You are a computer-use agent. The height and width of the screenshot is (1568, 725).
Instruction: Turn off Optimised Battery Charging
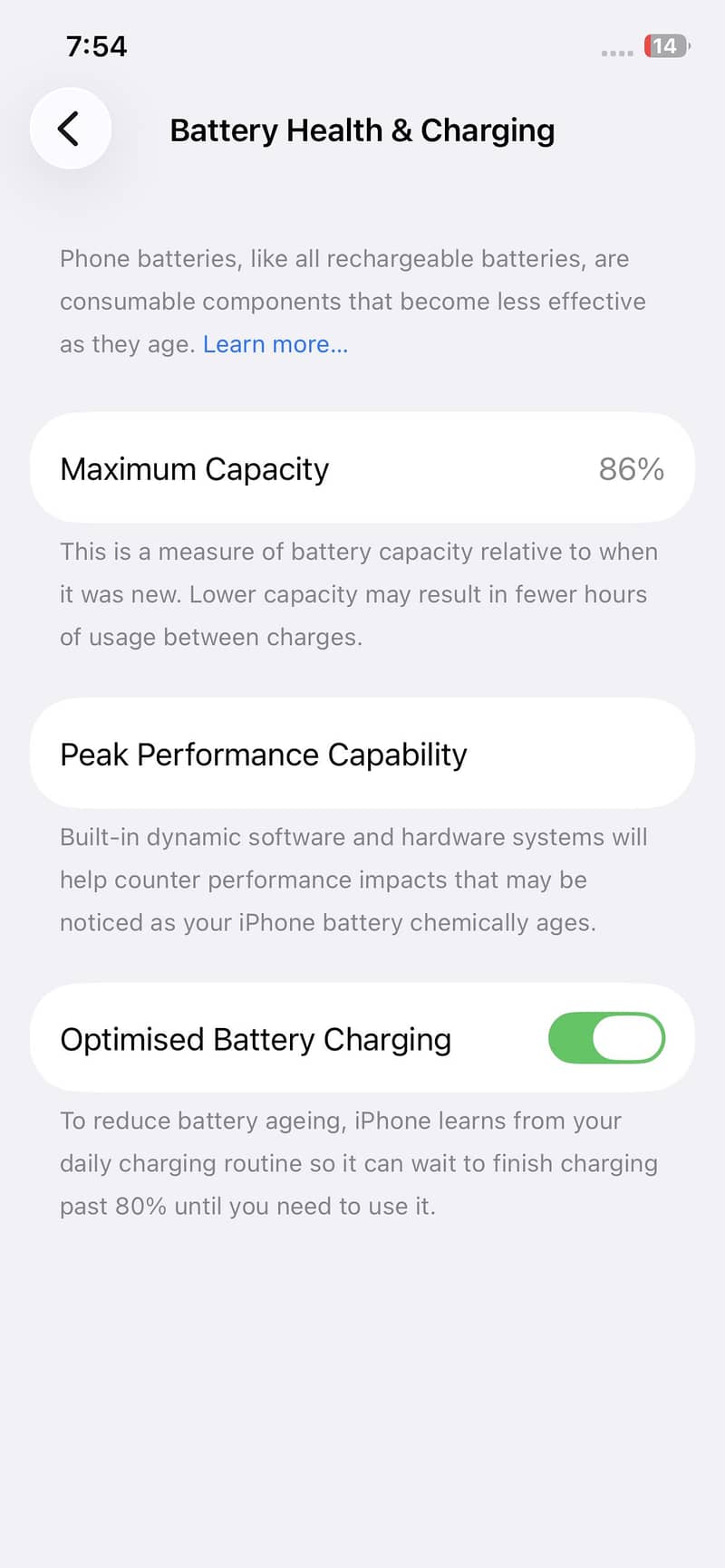pos(606,1038)
